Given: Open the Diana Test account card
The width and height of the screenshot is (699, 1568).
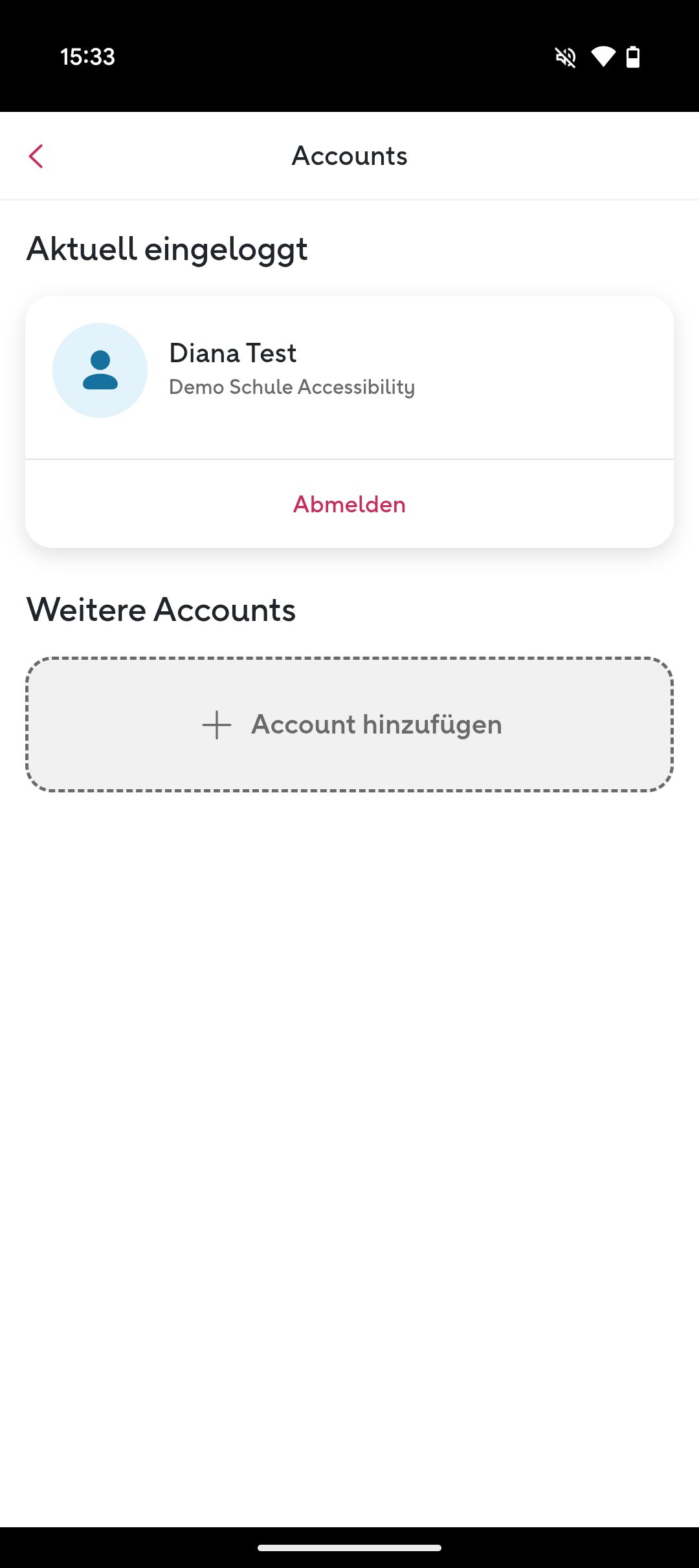Looking at the screenshot, I should click(349, 371).
